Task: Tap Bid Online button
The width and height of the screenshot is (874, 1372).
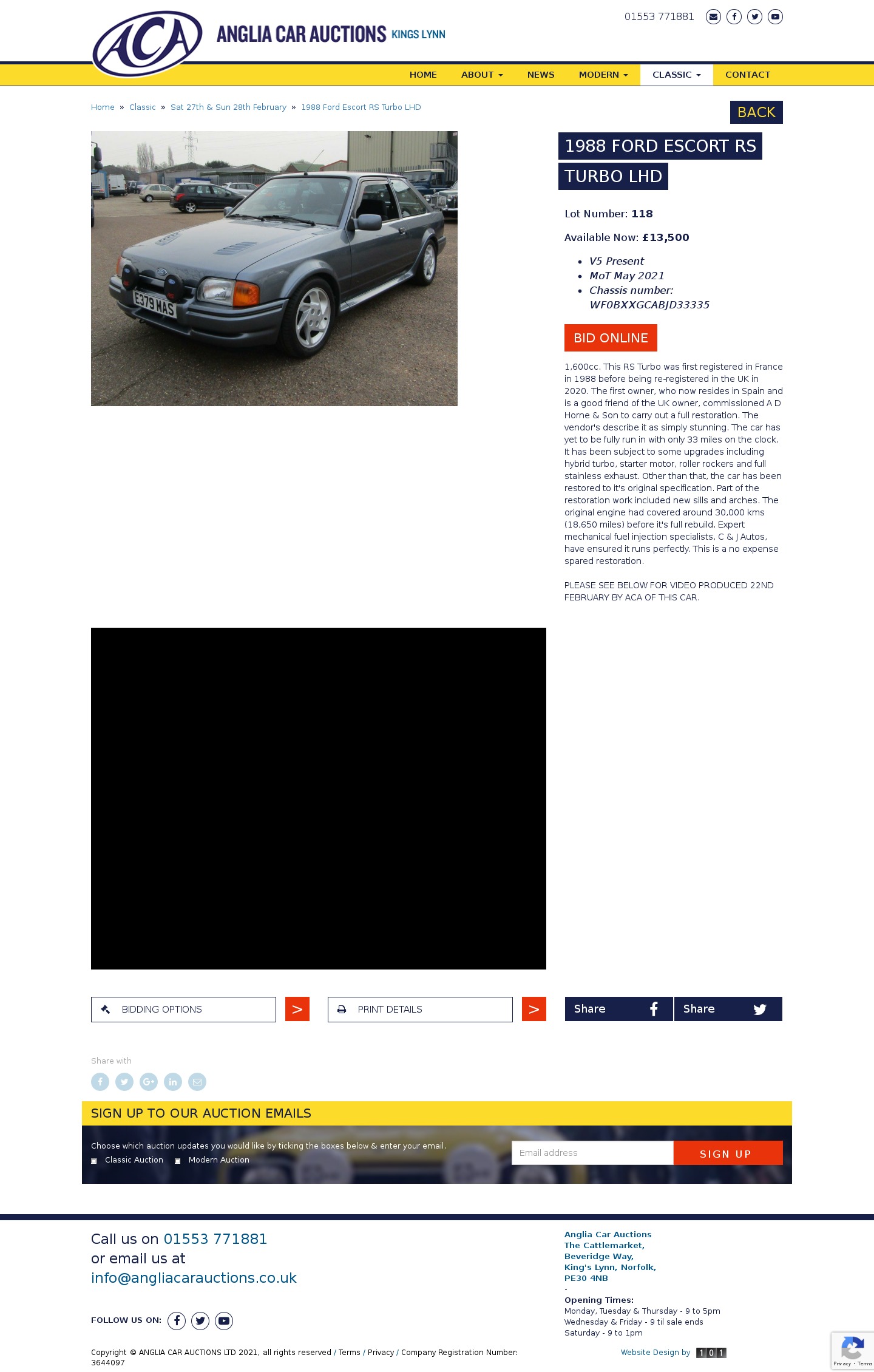Action: tap(611, 338)
